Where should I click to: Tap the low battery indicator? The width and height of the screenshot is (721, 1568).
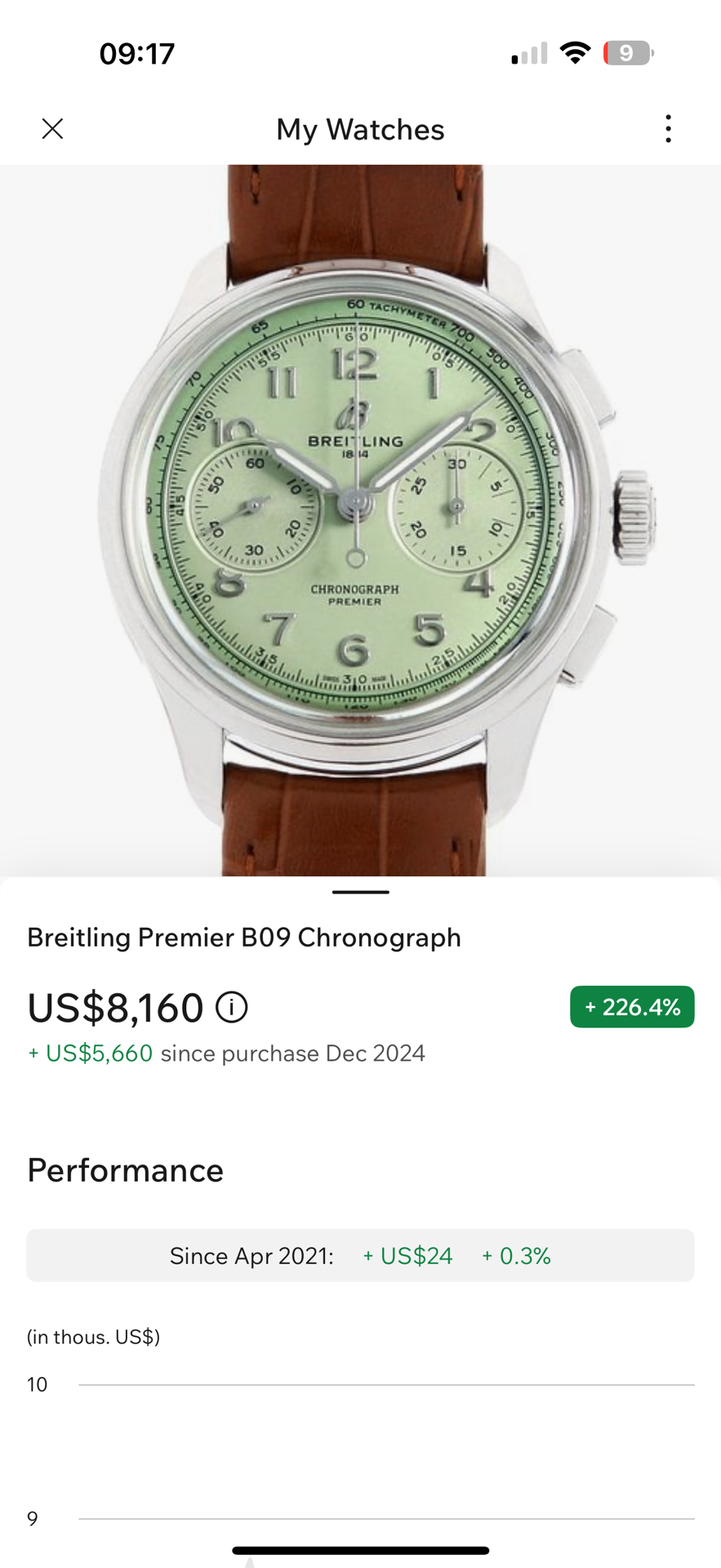point(627,52)
